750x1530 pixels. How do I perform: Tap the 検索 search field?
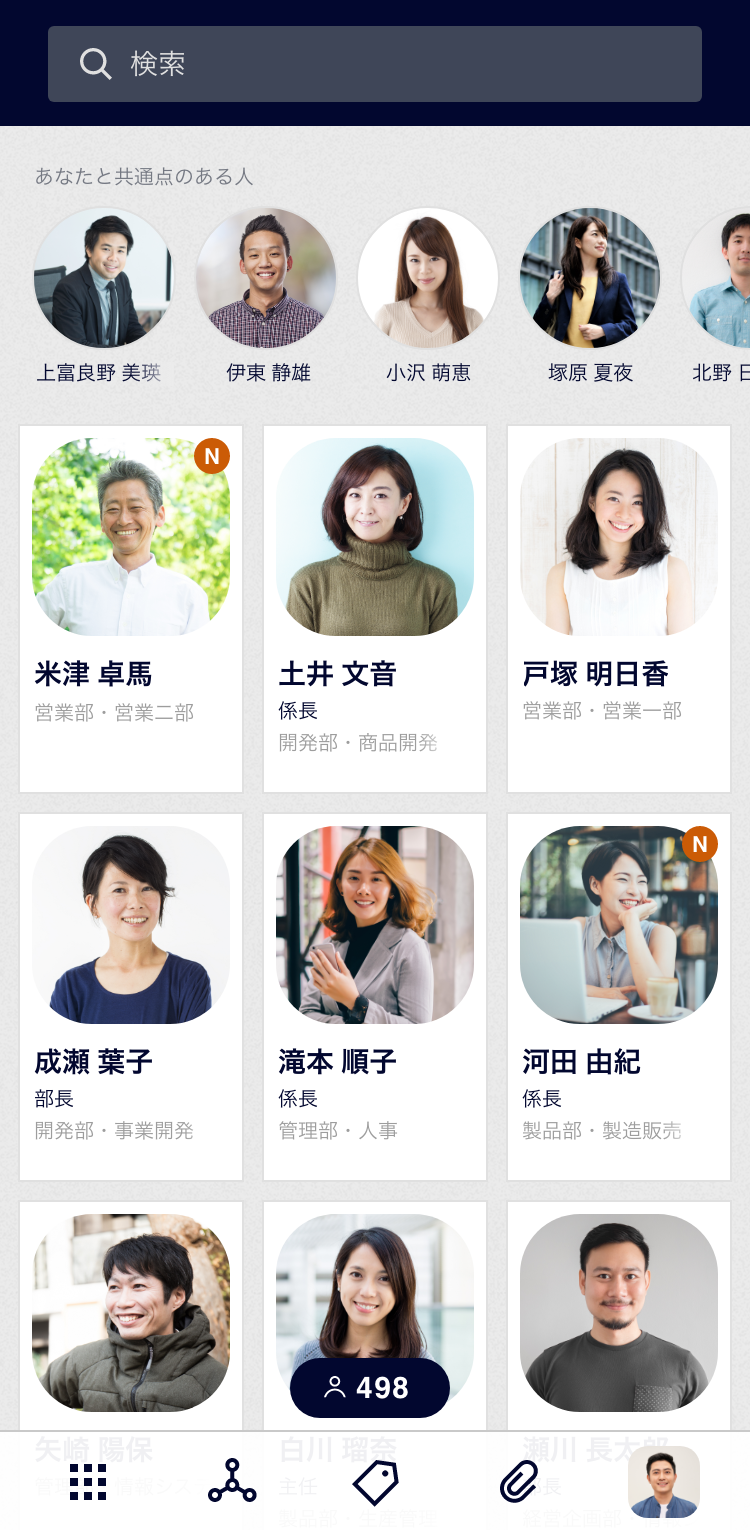click(x=375, y=64)
